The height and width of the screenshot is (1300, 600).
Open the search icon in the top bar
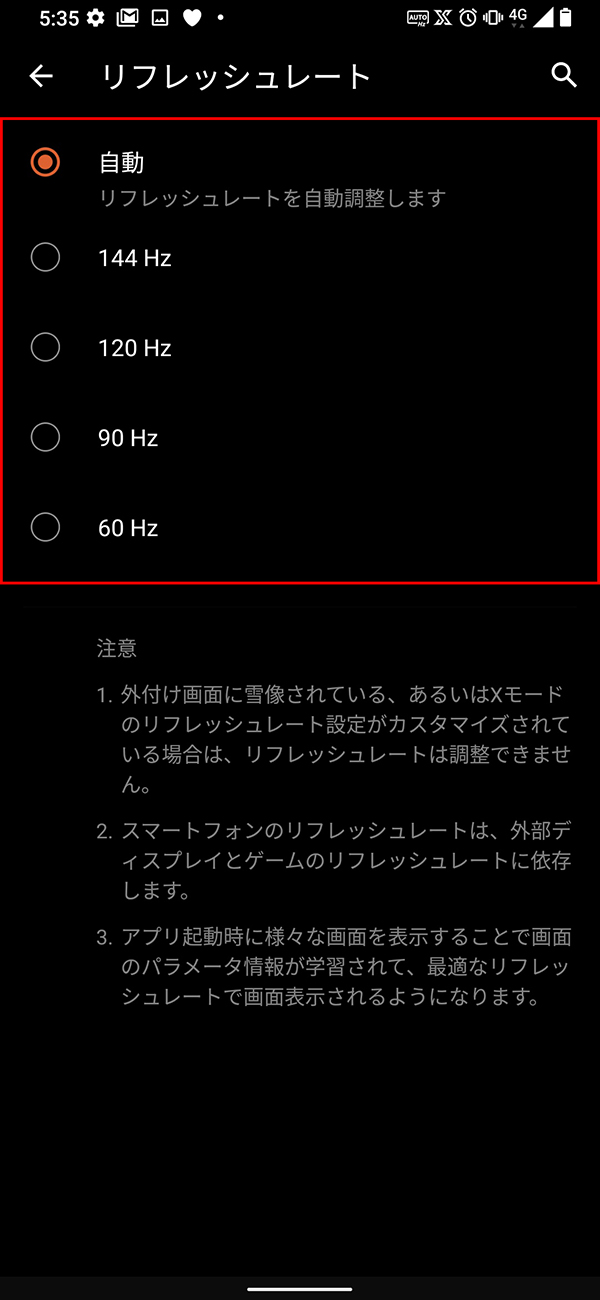(x=564, y=75)
